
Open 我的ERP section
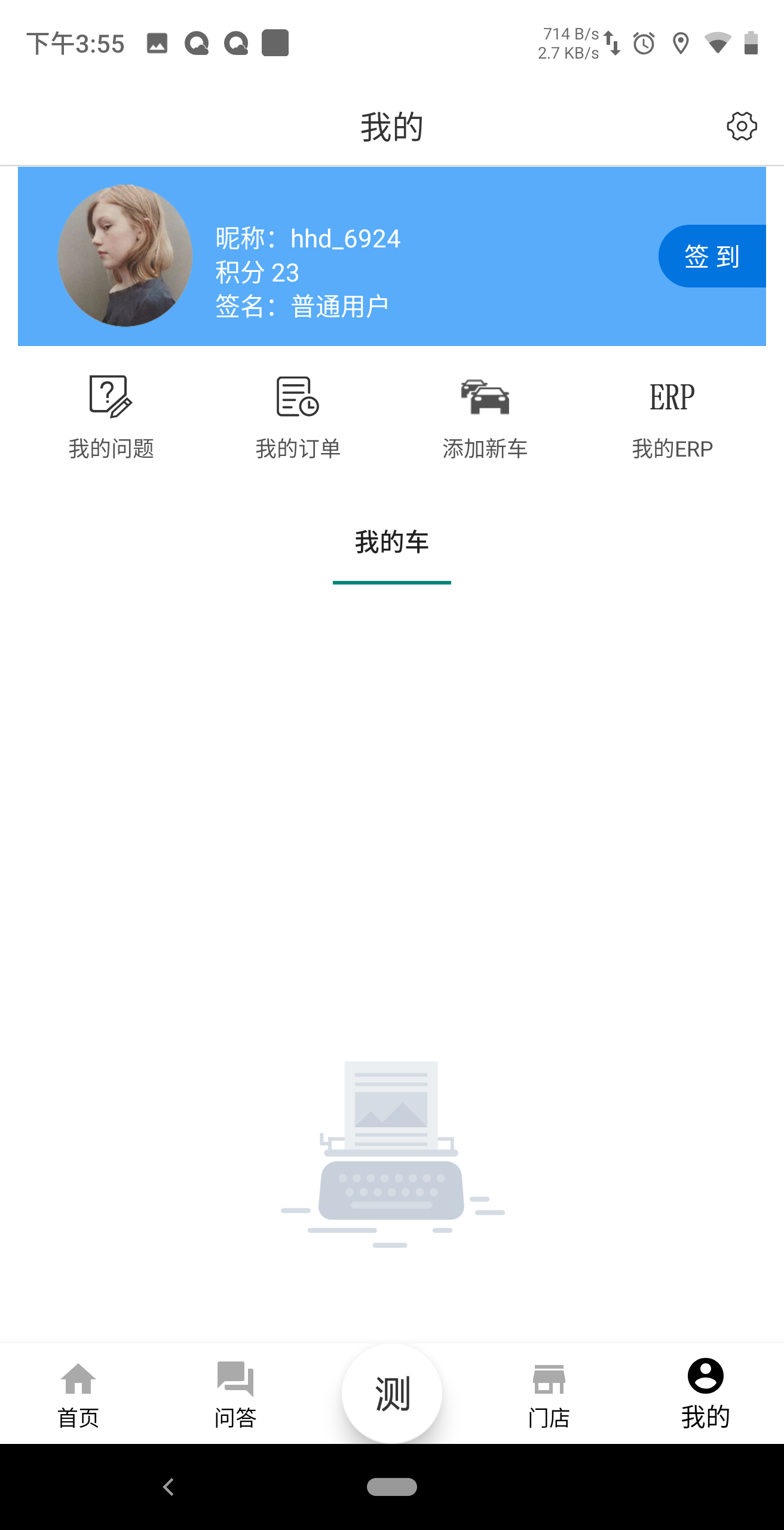pos(672,417)
